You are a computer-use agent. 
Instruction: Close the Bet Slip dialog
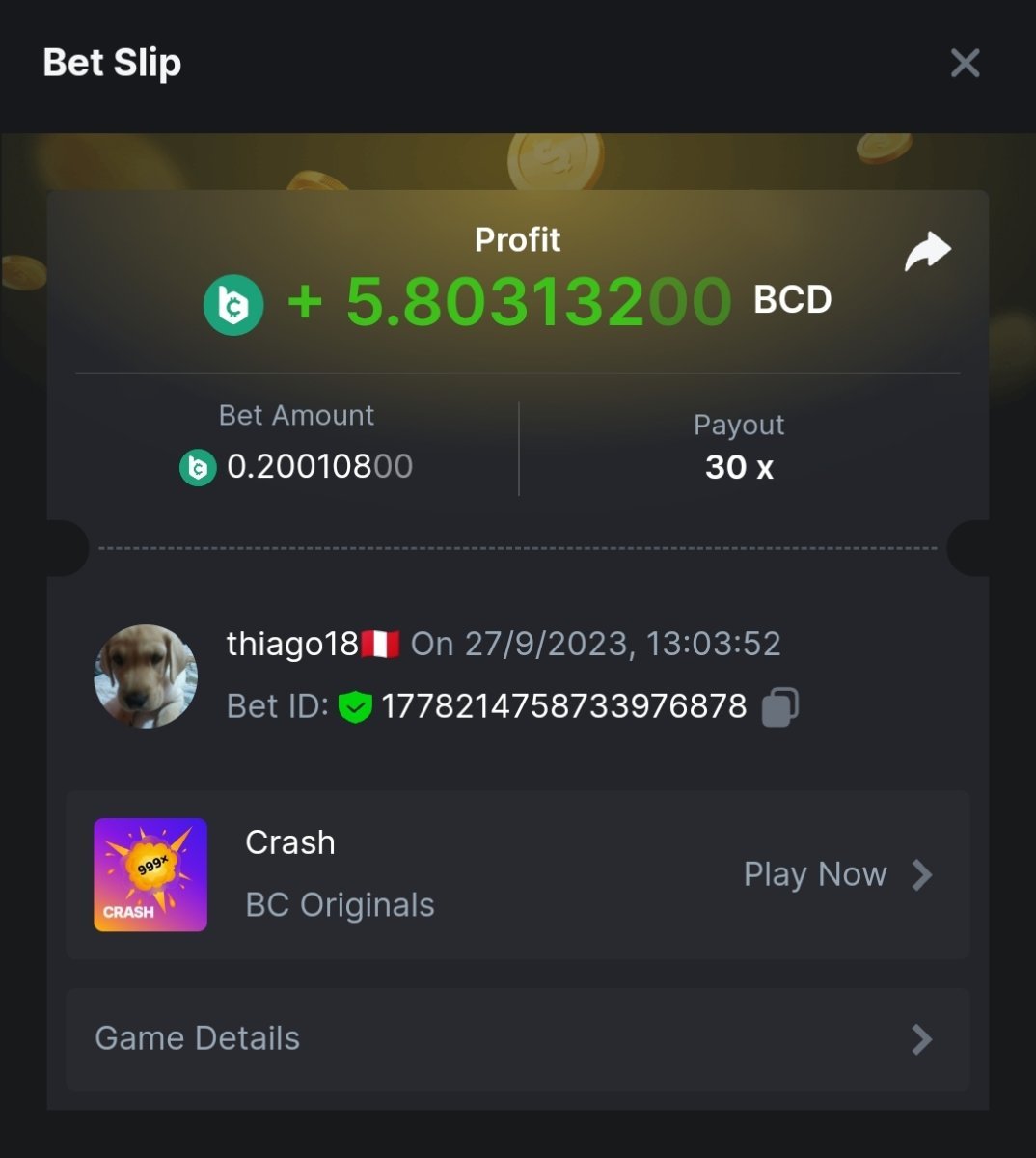[x=965, y=64]
